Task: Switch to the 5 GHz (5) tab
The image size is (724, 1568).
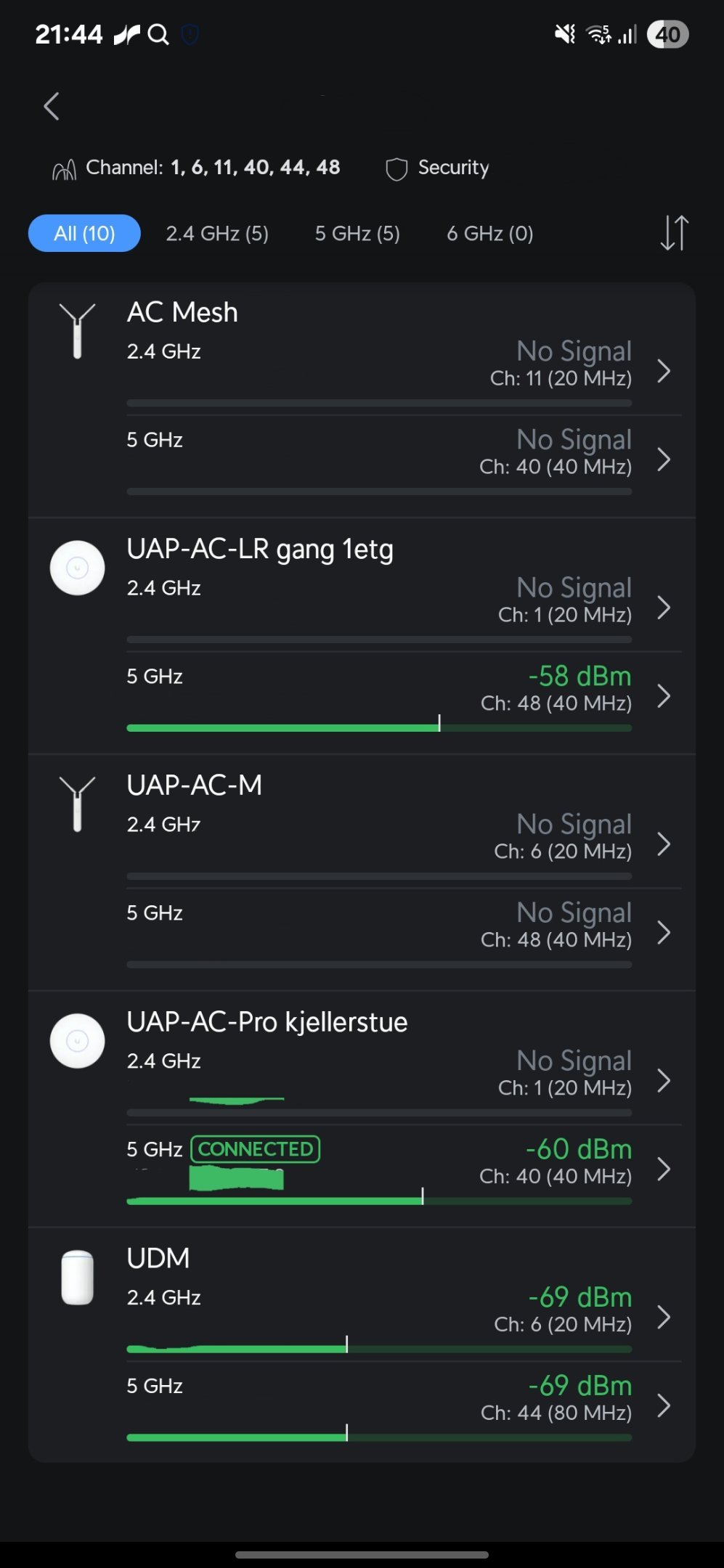Action: pyautogui.click(x=357, y=233)
